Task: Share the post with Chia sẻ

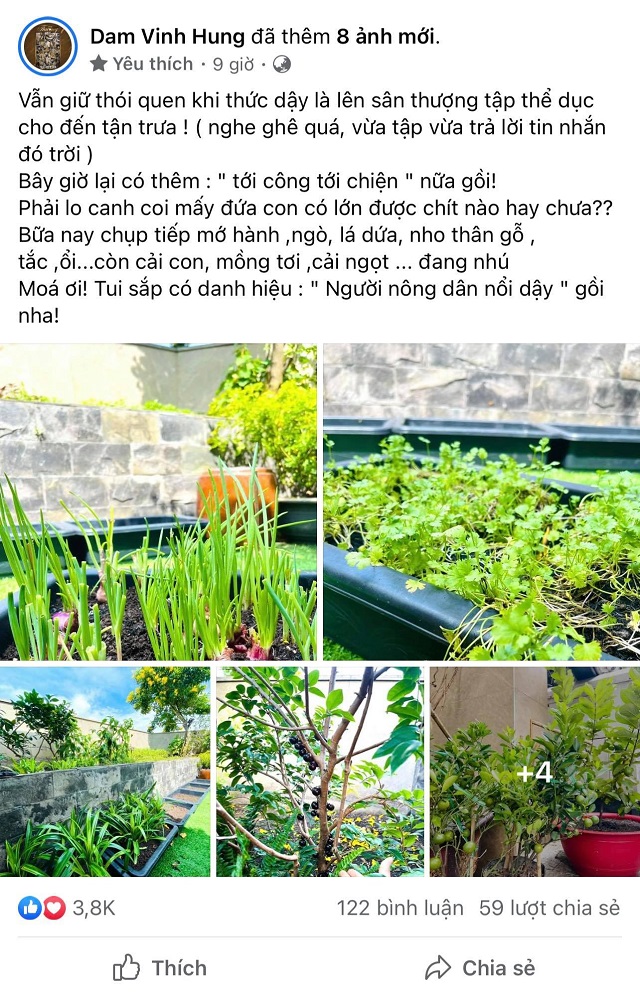Action: pyautogui.click(x=480, y=967)
